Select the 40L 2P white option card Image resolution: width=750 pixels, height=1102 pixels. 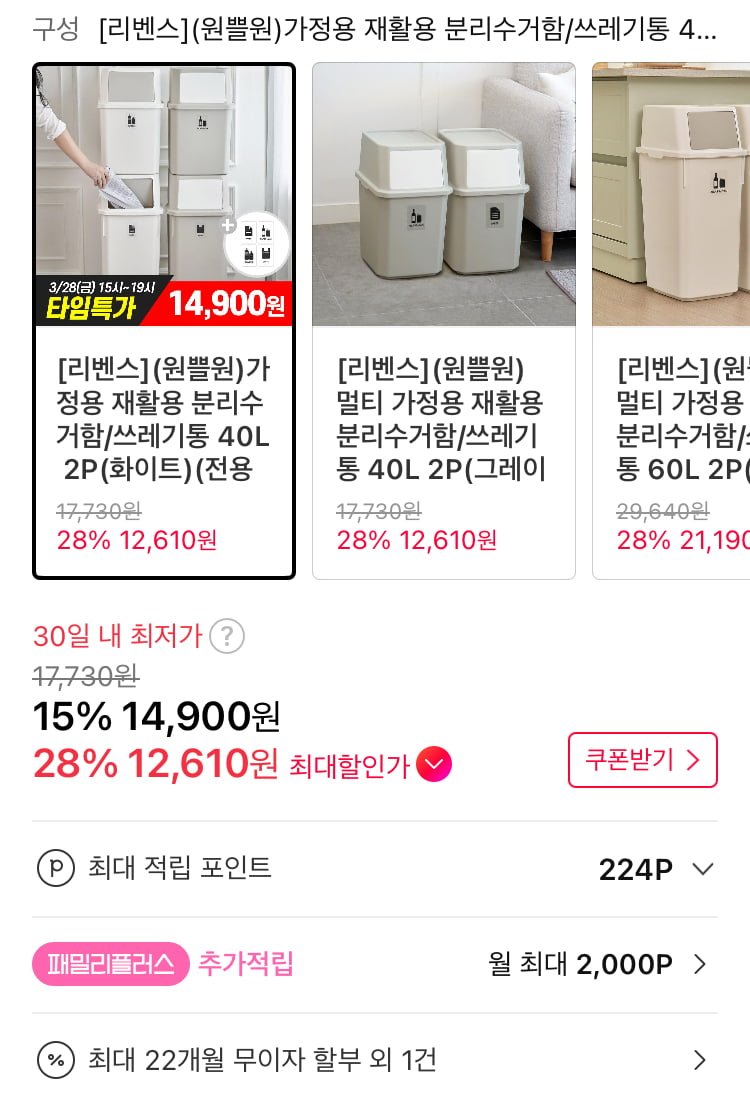click(164, 321)
